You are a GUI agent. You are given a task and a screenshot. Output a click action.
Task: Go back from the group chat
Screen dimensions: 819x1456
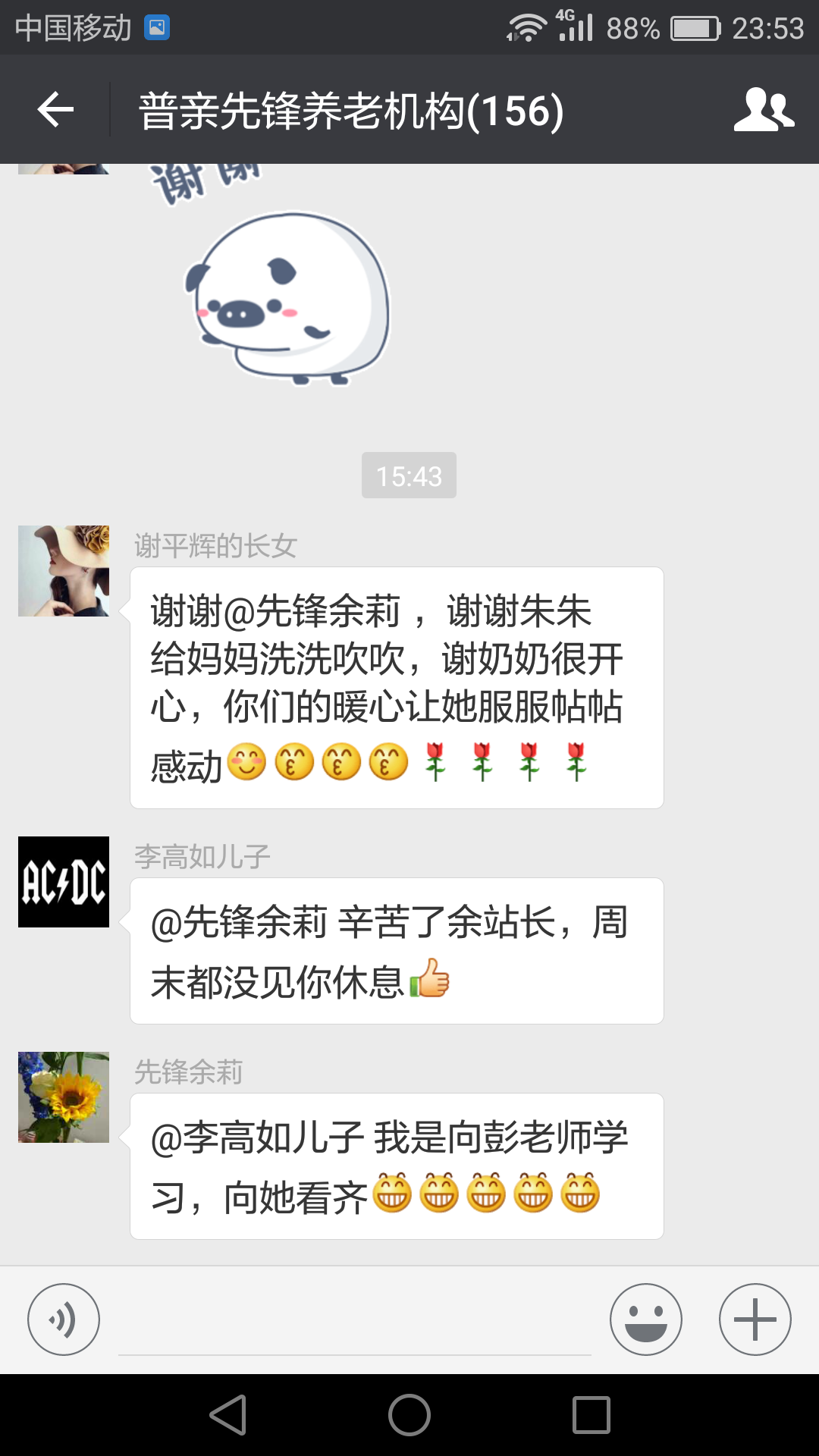[55, 110]
